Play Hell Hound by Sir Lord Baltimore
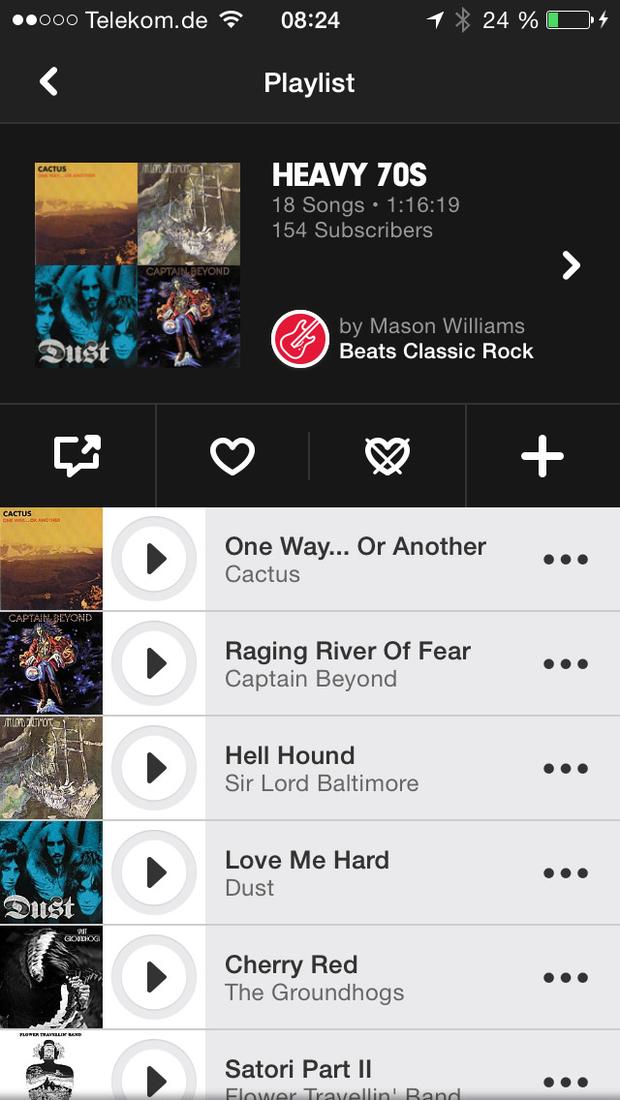 coord(154,767)
